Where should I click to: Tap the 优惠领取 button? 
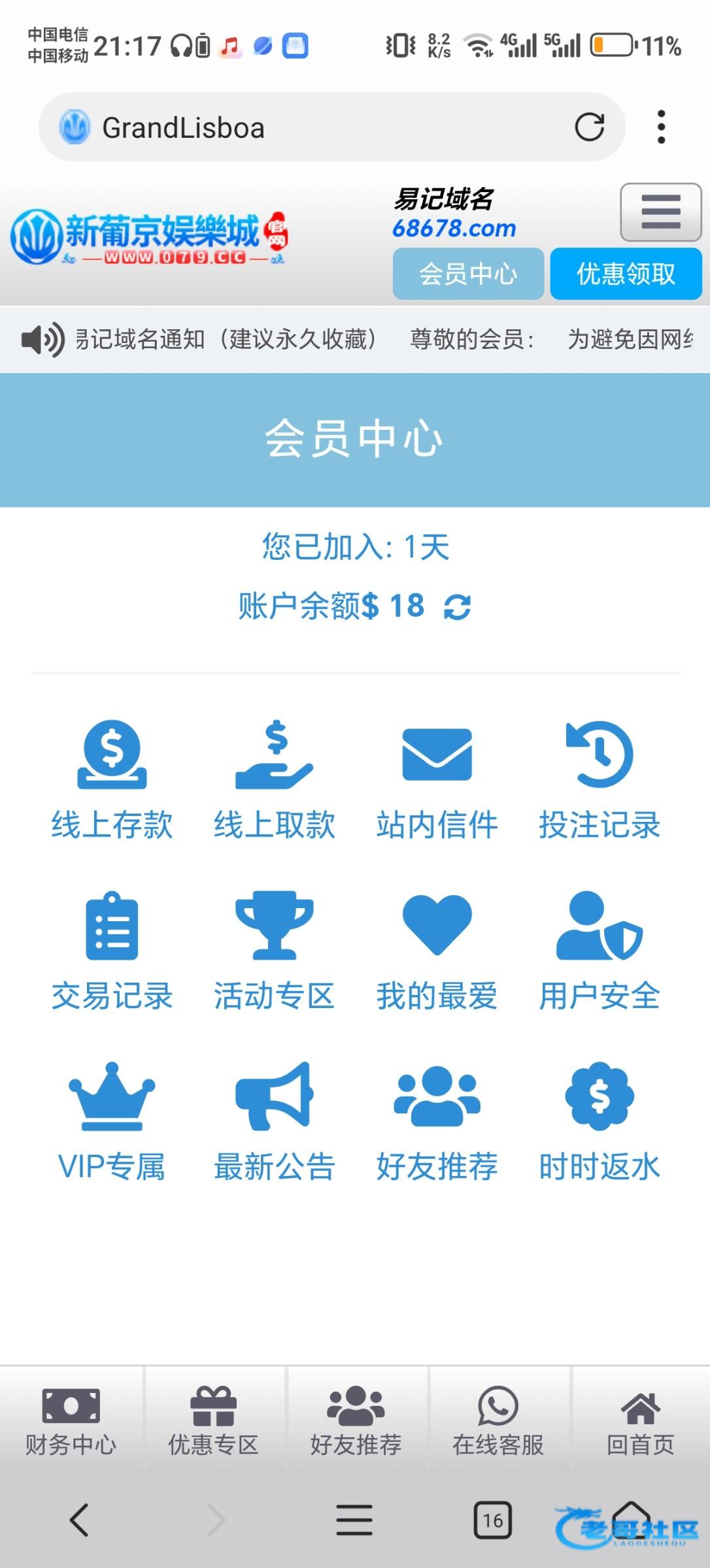[626, 274]
